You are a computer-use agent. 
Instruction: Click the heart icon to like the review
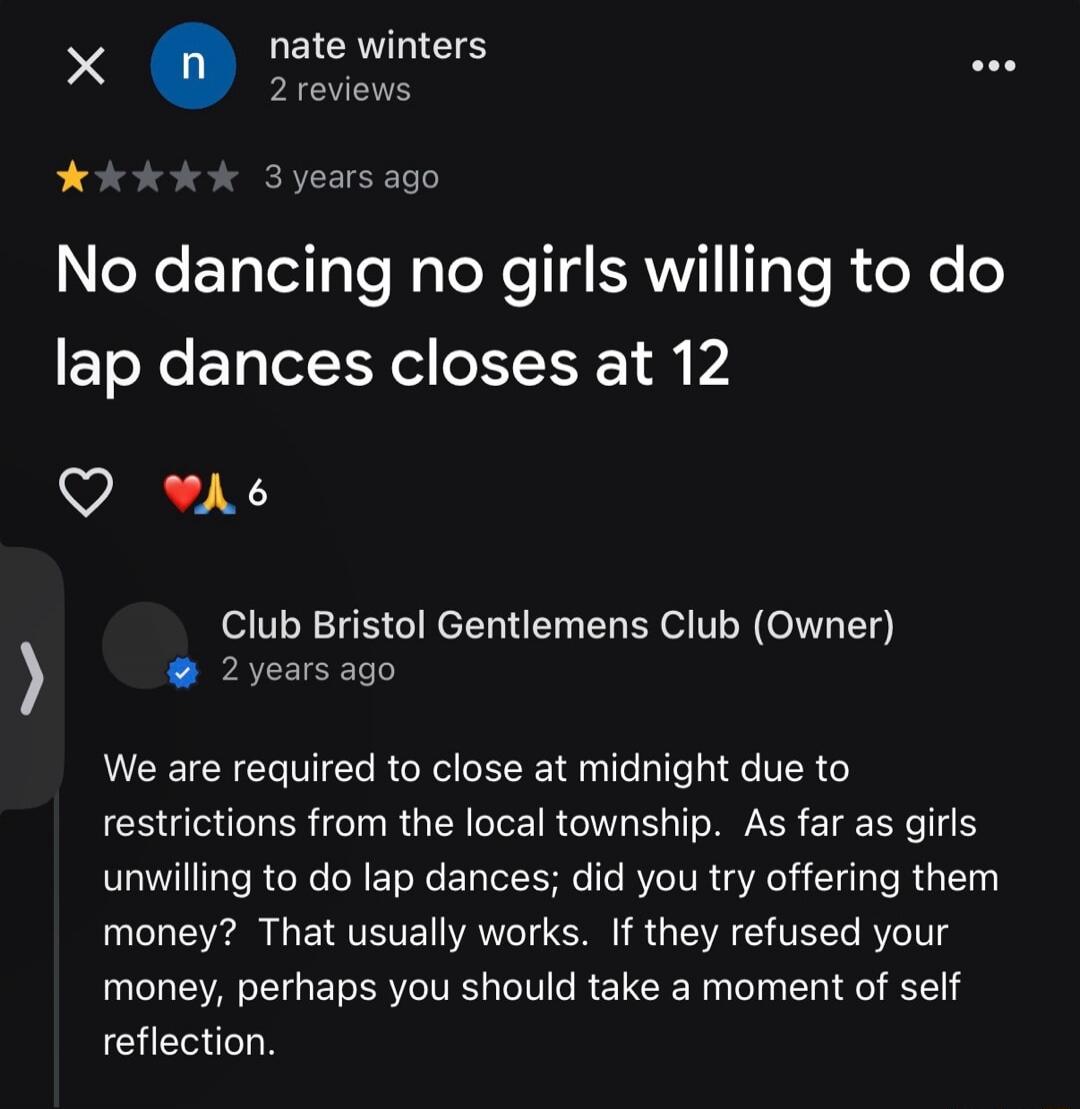click(x=87, y=490)
